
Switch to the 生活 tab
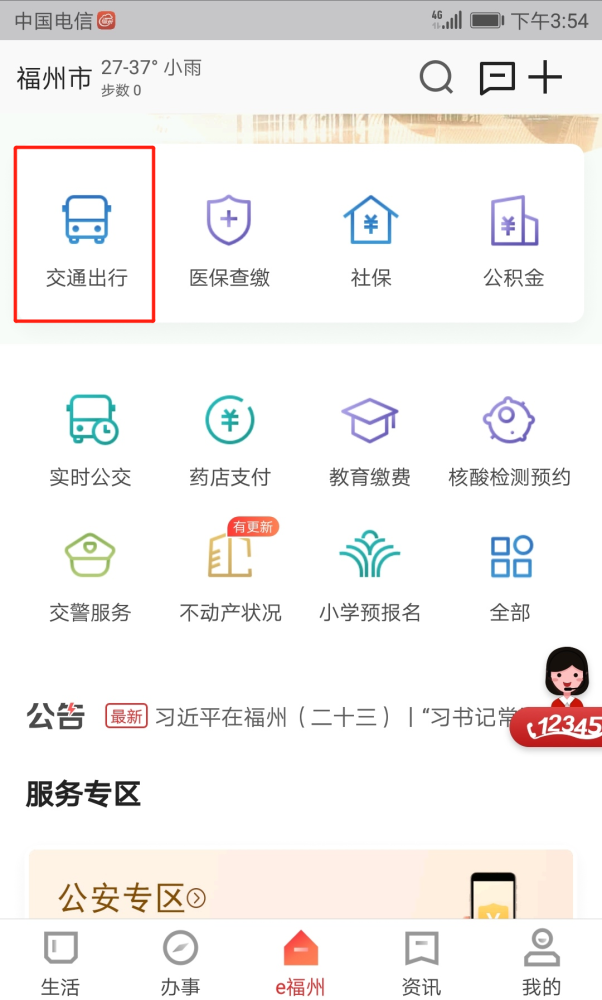tap(60, 962)
